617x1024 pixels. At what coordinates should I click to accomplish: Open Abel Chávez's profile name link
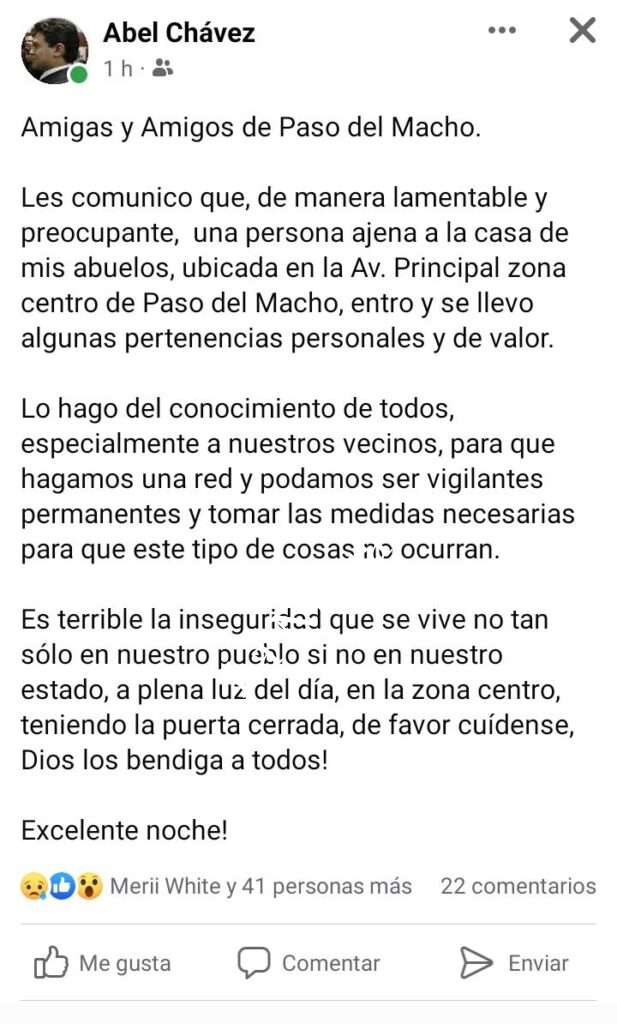coord(178,32)
